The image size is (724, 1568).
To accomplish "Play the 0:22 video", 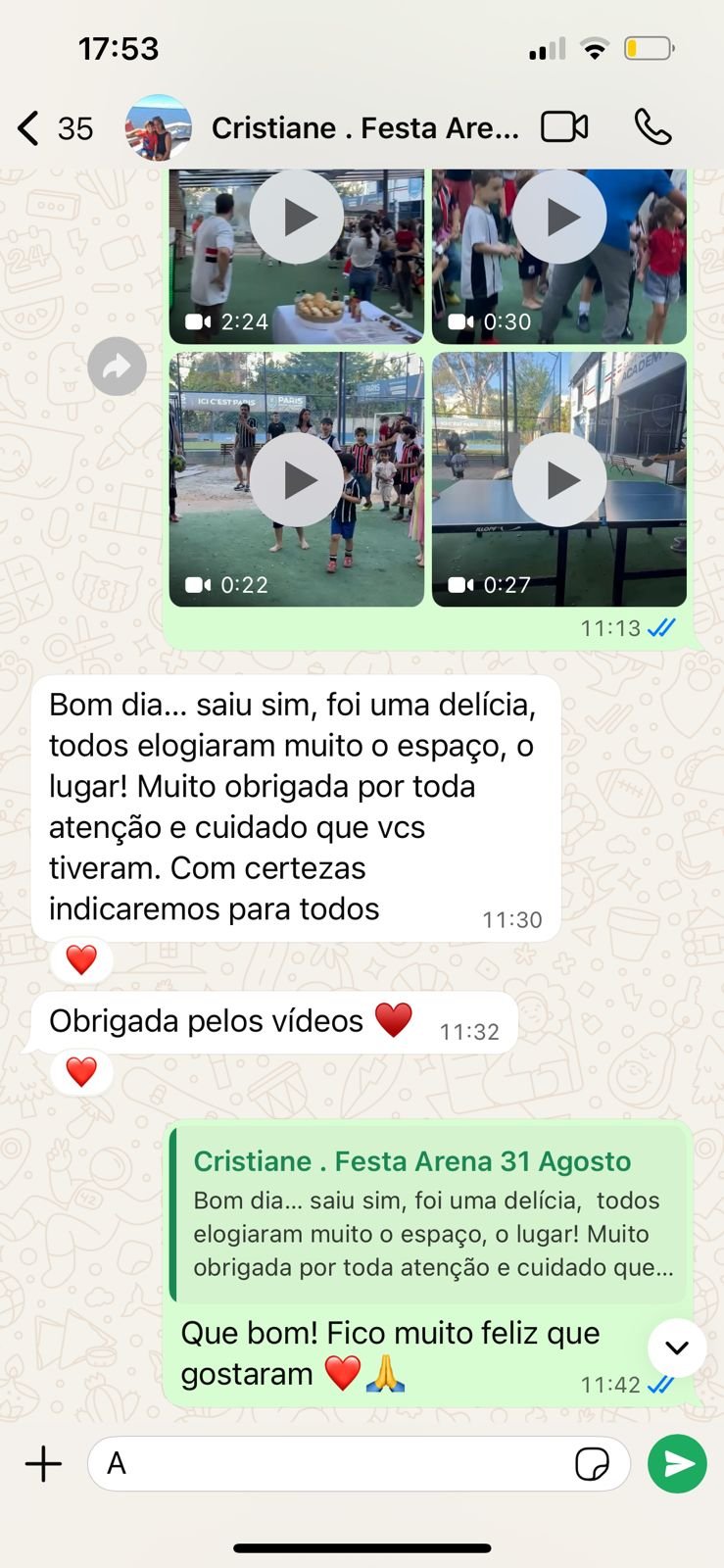I will (297, 479).
